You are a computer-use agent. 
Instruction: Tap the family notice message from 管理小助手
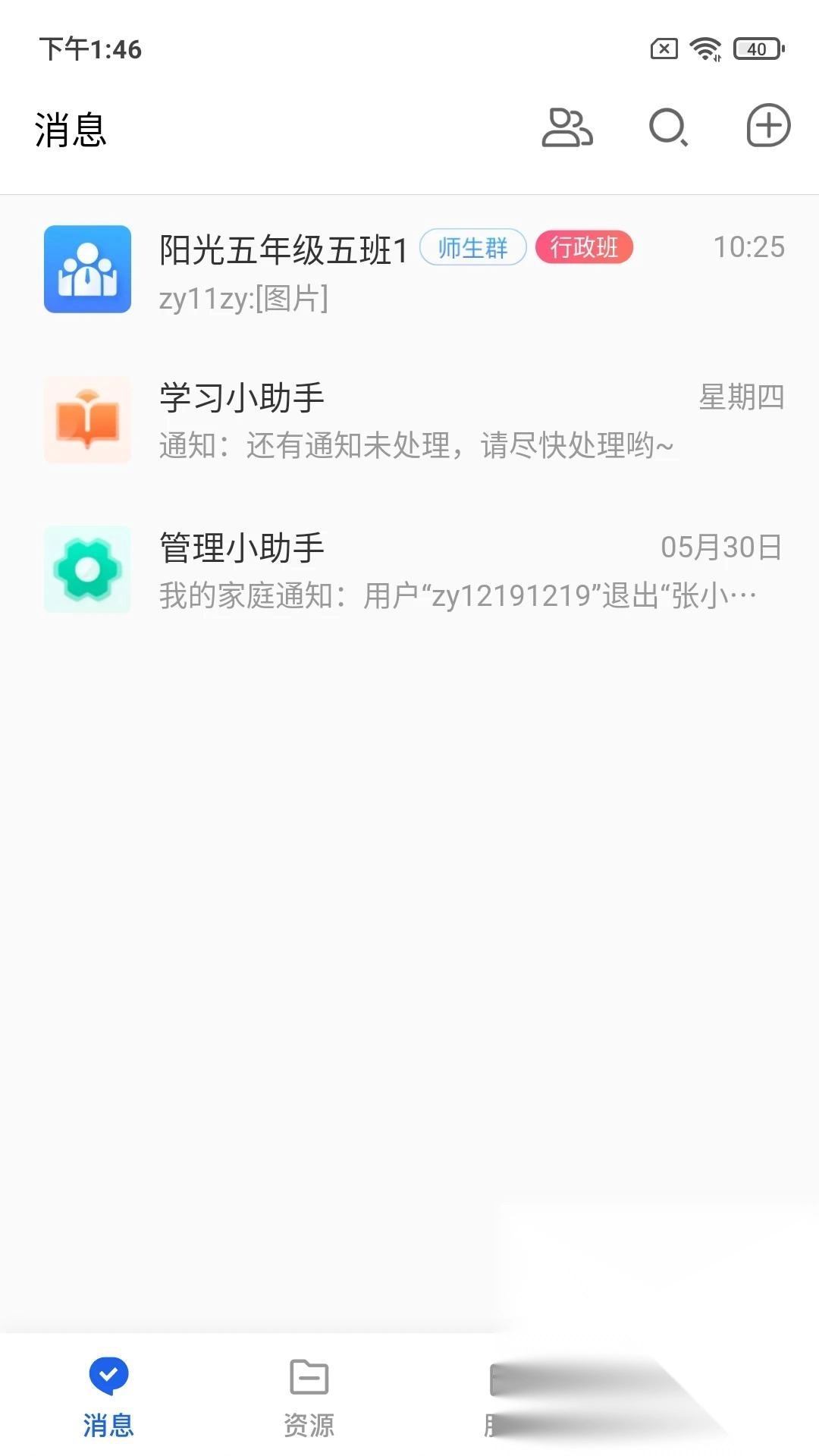pyautogui.click(x=455, y=596)
